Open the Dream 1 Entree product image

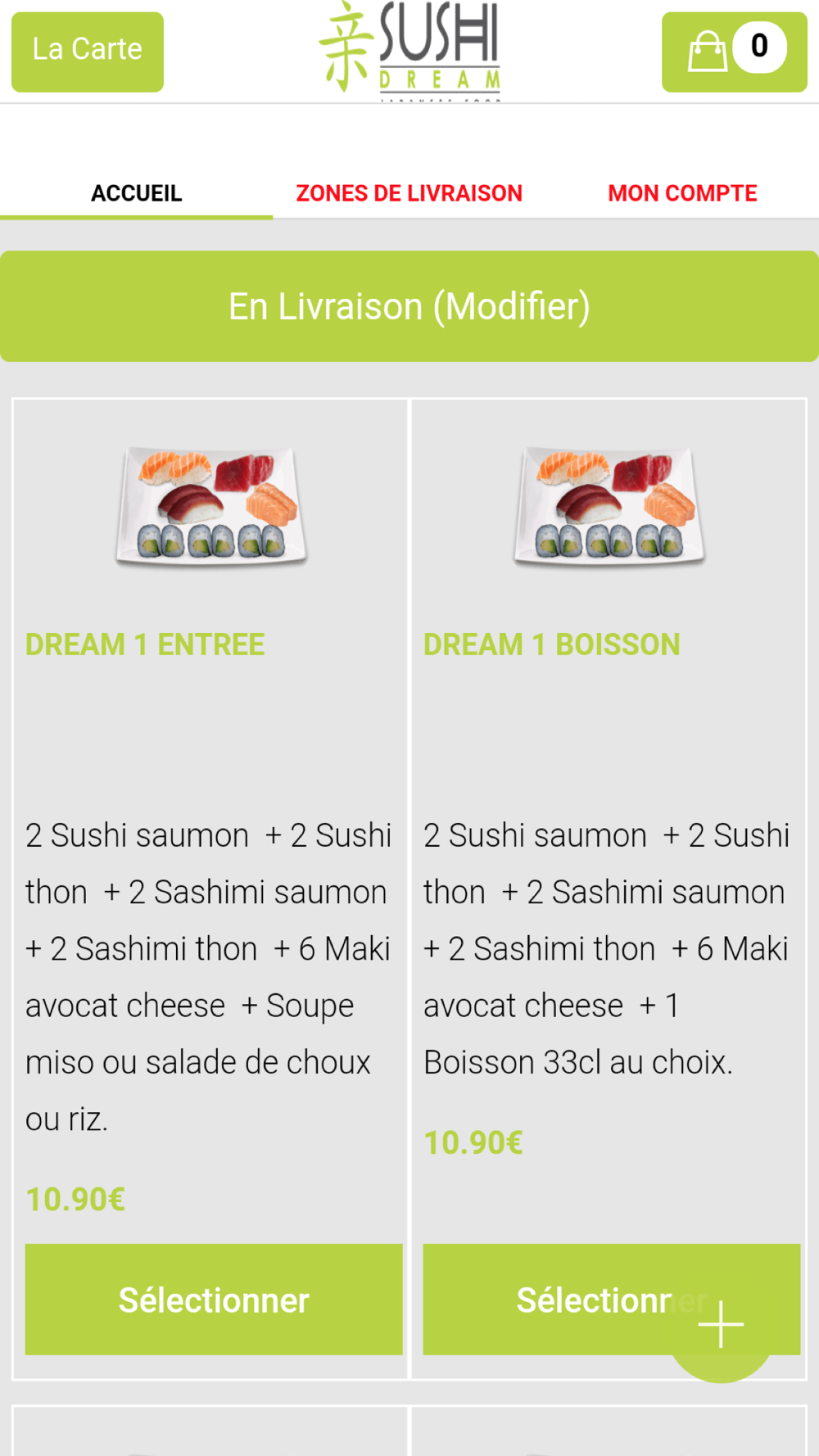coord(211,505)
